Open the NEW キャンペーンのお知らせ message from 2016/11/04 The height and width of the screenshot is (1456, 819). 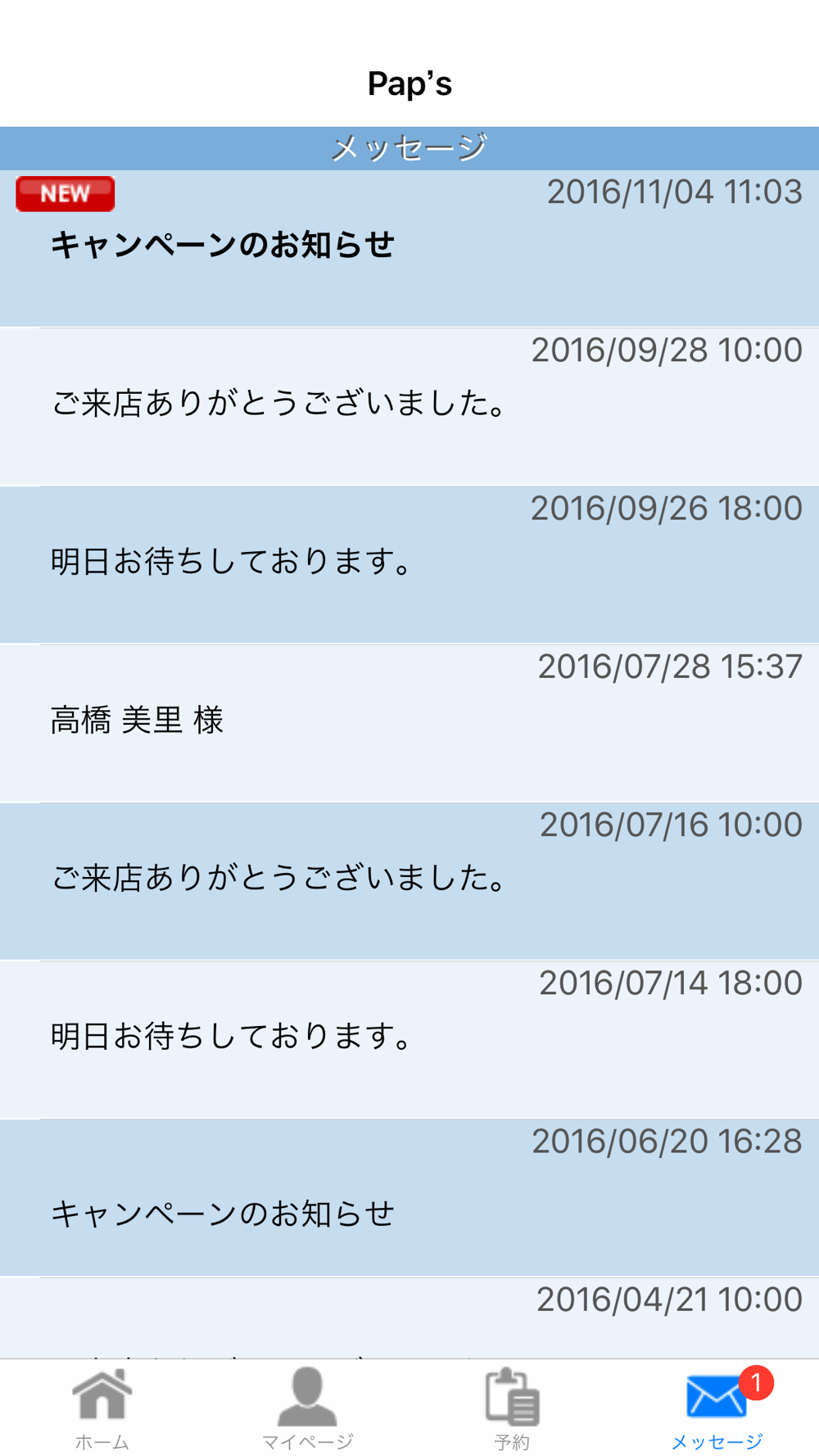pos(409,248)
